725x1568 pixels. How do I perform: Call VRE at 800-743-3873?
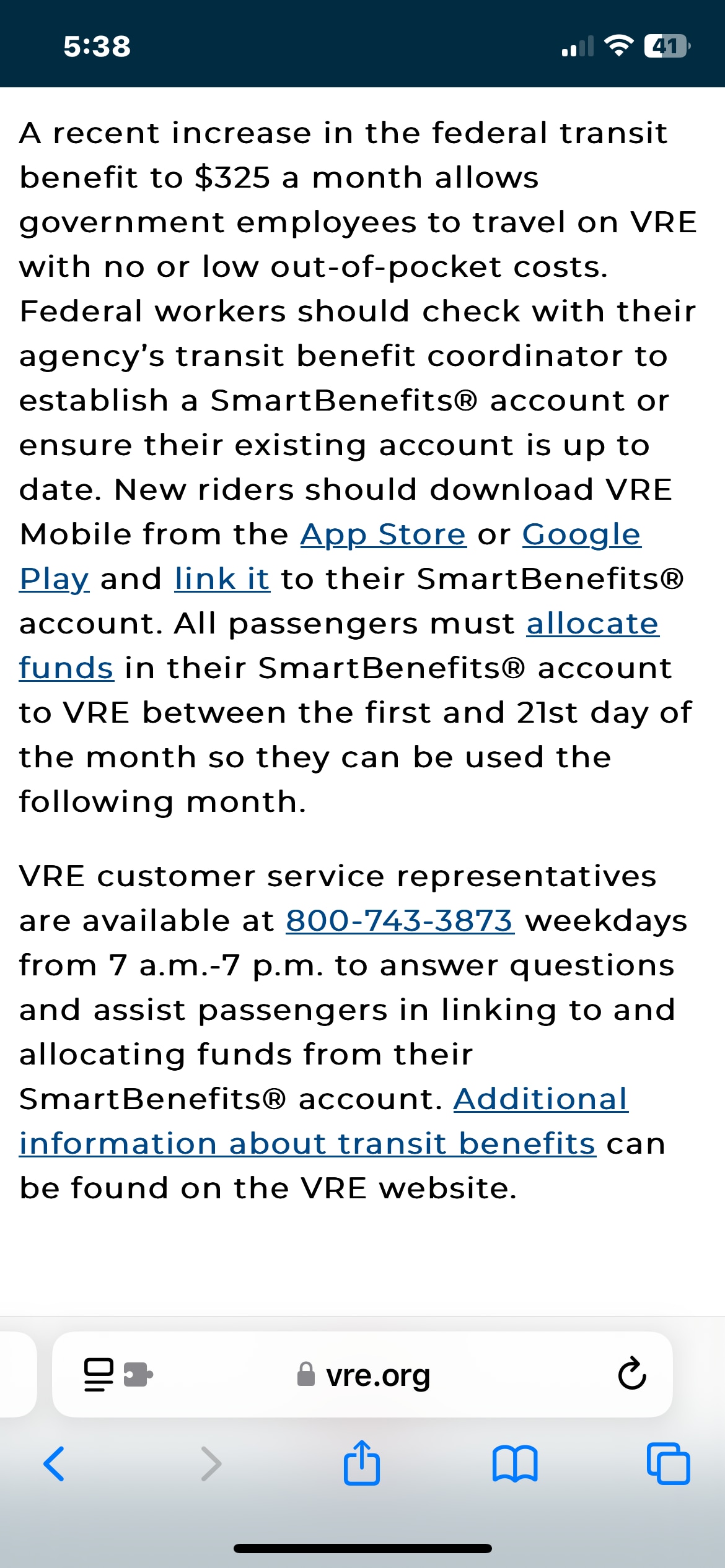[x=400, y=920]
